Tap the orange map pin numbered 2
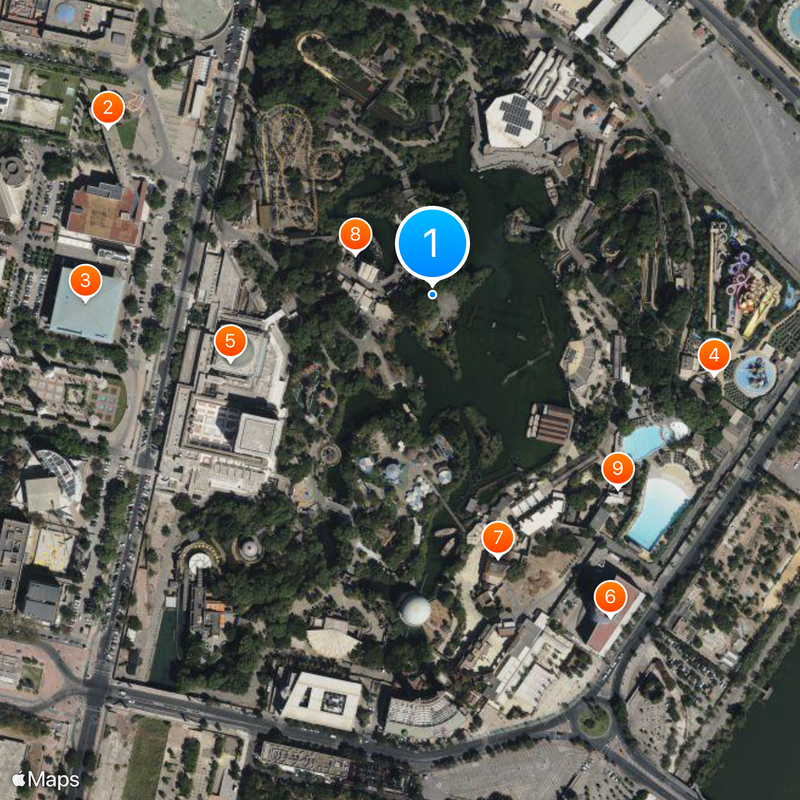 (108, 107)
